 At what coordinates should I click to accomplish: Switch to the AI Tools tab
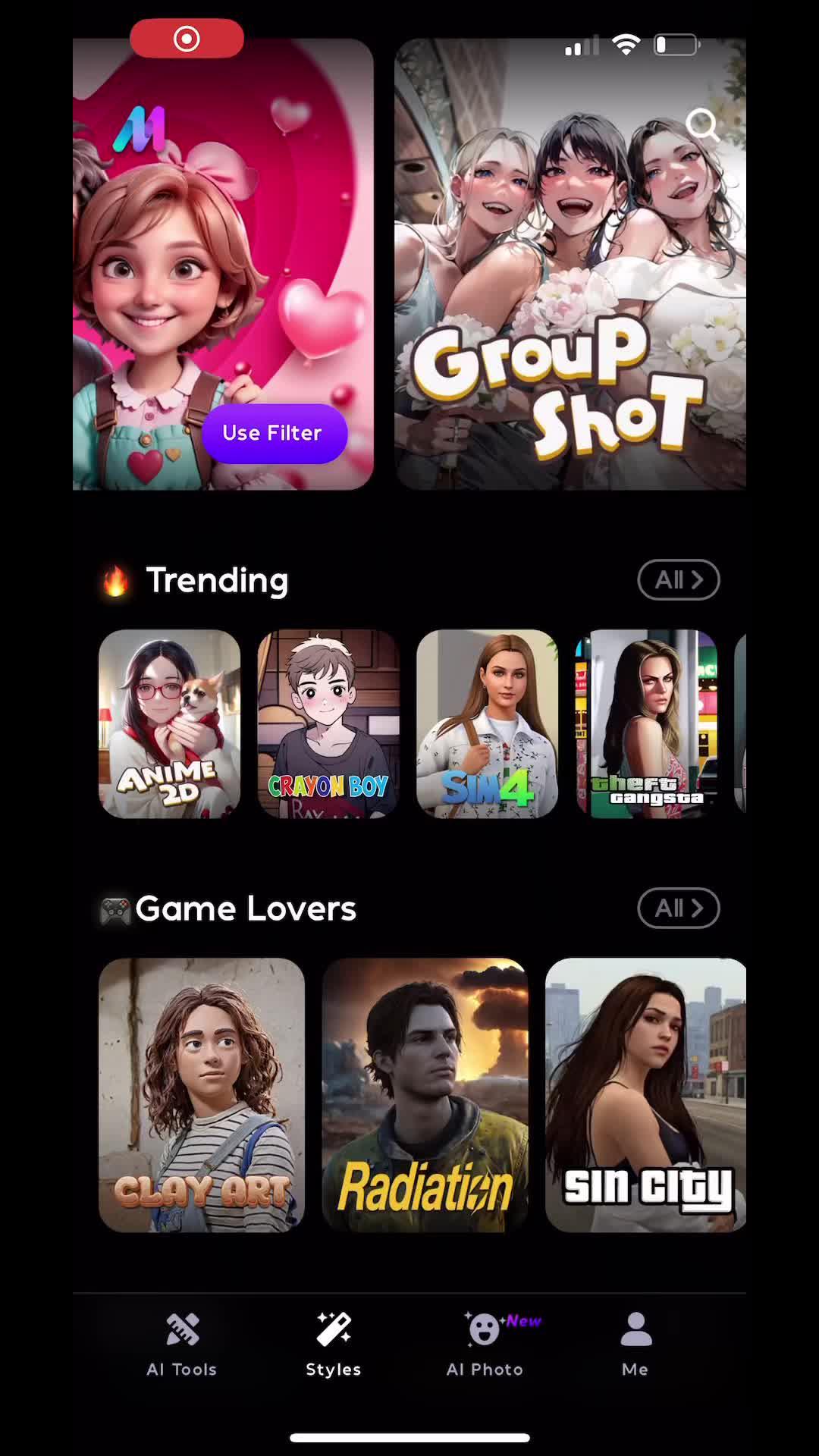point(182,1345)
